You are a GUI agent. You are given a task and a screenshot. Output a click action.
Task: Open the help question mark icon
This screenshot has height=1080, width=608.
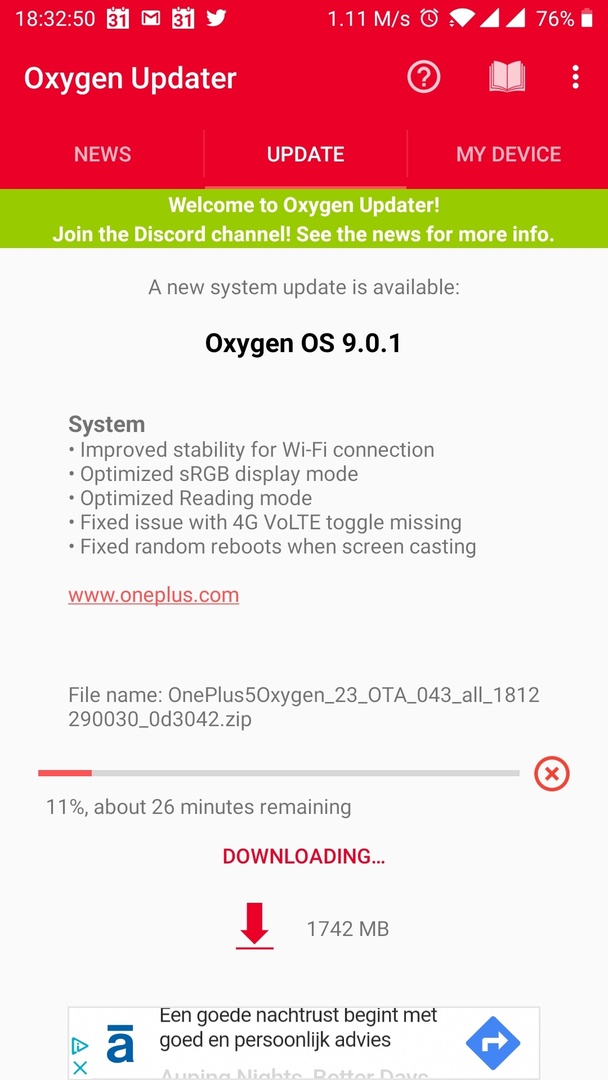(x=424, y=78)
